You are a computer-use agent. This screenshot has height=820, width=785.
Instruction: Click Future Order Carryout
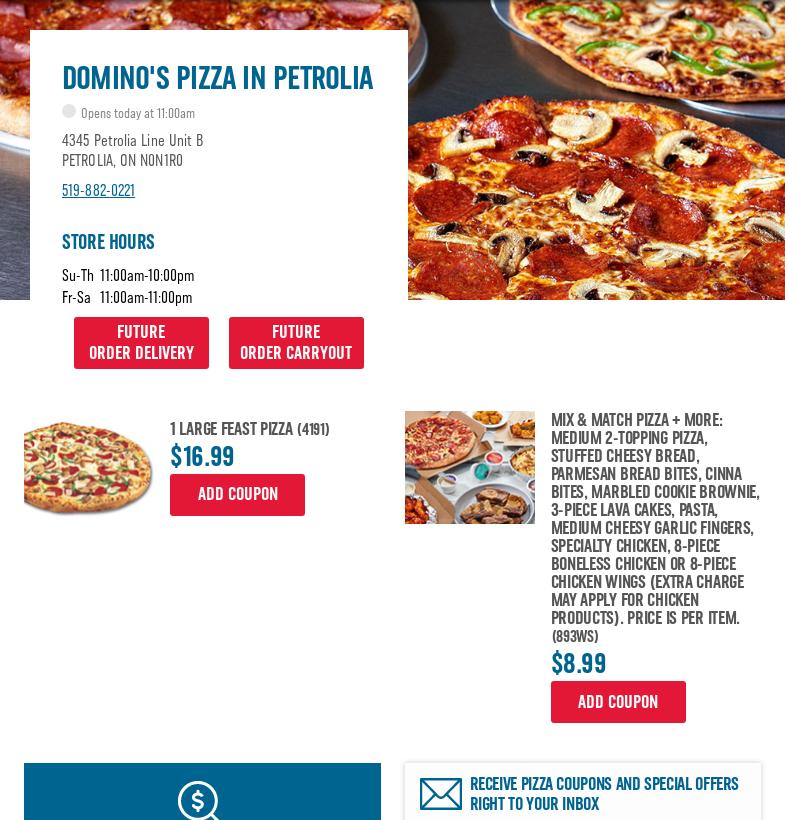pyautogui.click(x=296, y=343)
